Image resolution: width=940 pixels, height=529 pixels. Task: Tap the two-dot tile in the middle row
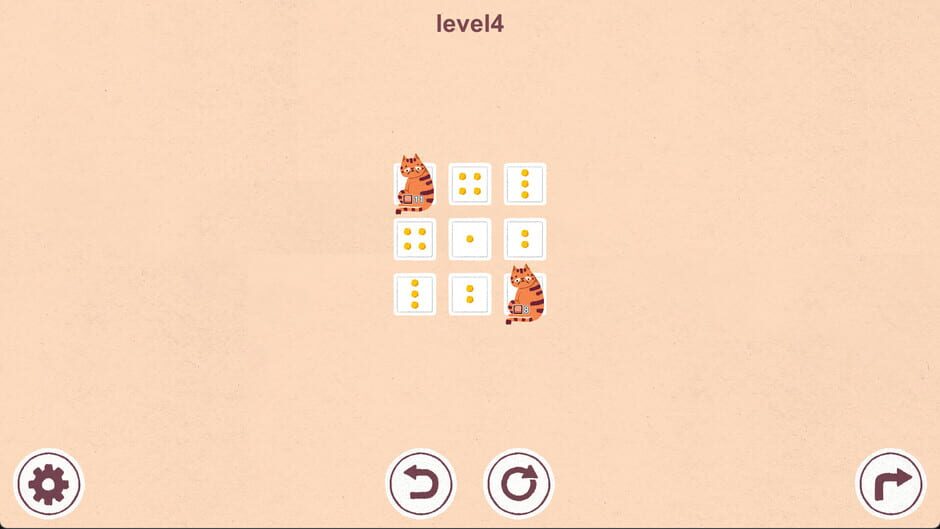point(525,239)
